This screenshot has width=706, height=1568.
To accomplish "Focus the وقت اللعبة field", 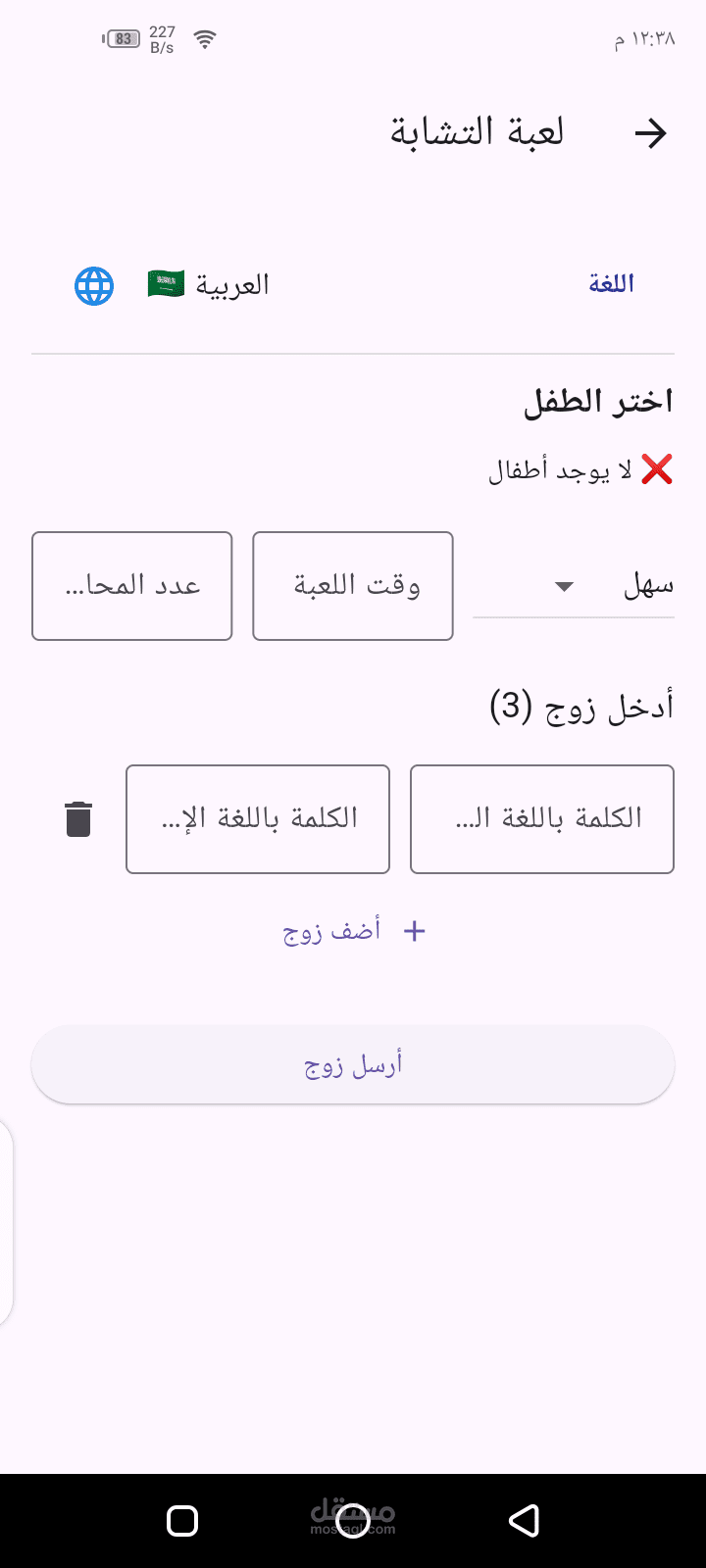I will point(353,586).
